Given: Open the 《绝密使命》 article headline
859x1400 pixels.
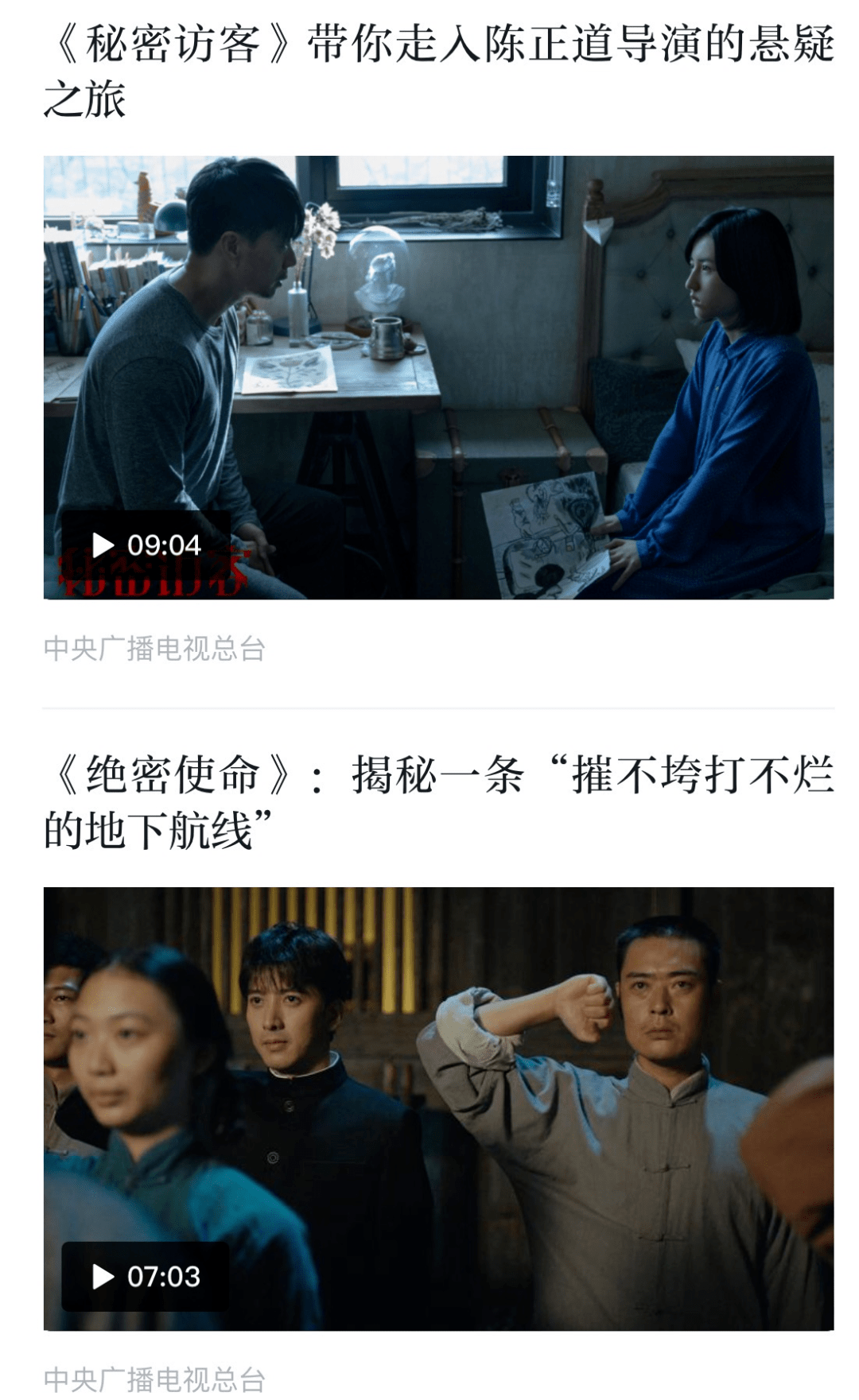Looking at the screenshot, I should [438, 801].
